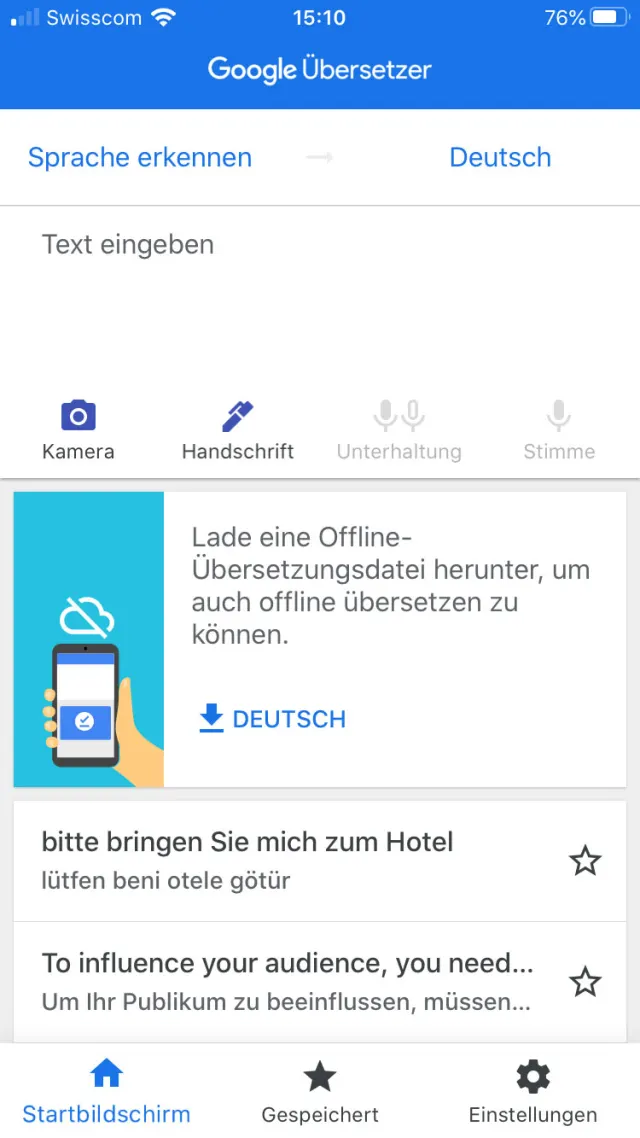Open the Einstellungen tab

(532, 1092)
